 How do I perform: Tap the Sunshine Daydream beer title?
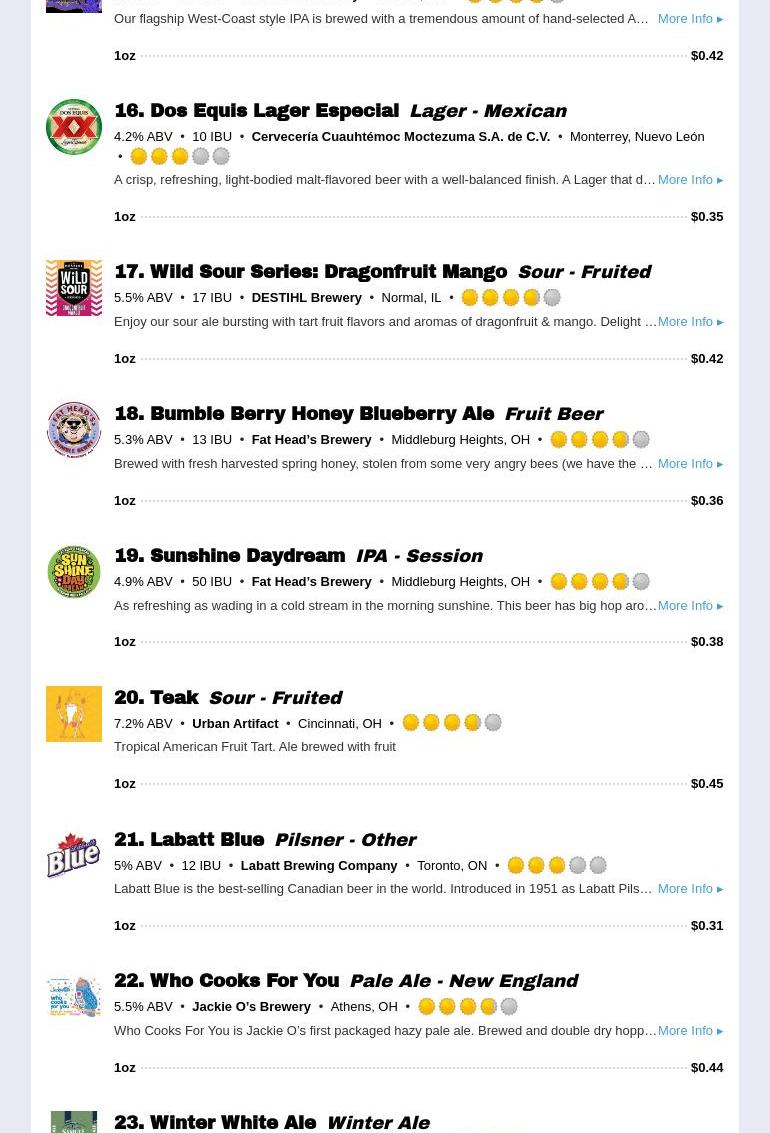(247, 556)
